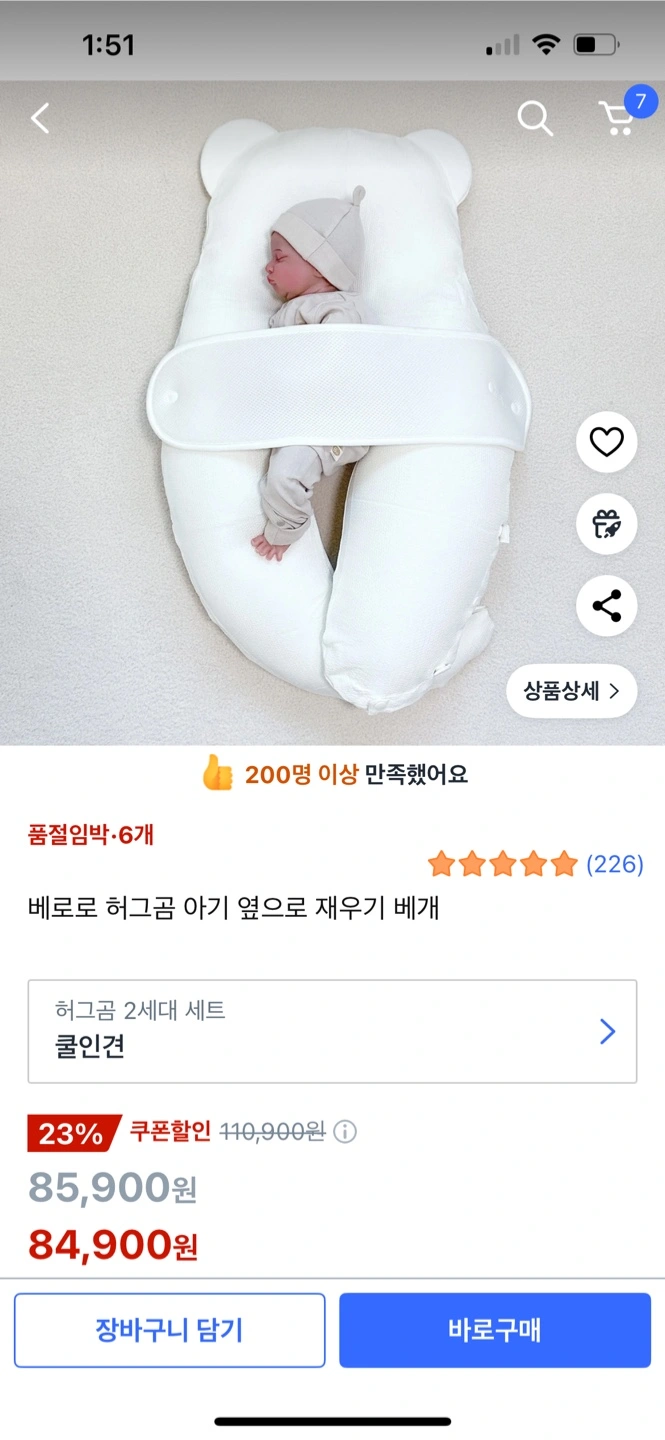Open the gift icon button
Image resolution: width=665 pixels, height=1440 pixels.
tap(606, 524)
